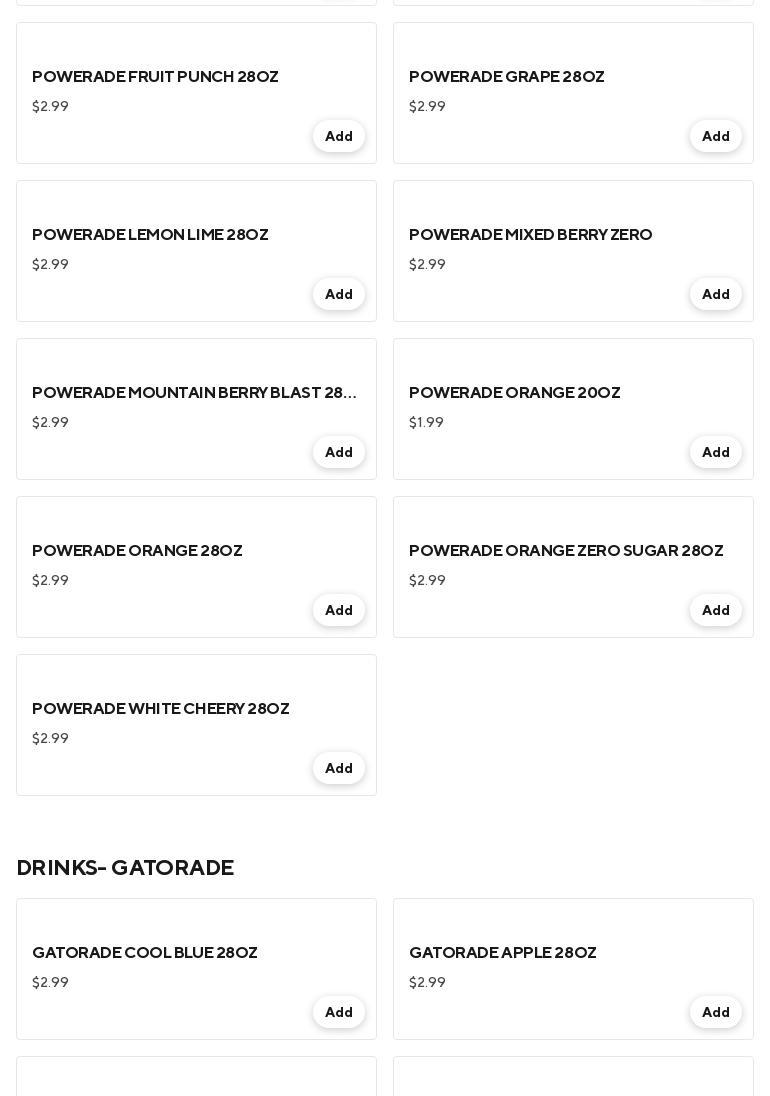This screenshot has height=1096, width=770.
Task: Add Powerade White Cheery 28oz
Action: [338, 768]
